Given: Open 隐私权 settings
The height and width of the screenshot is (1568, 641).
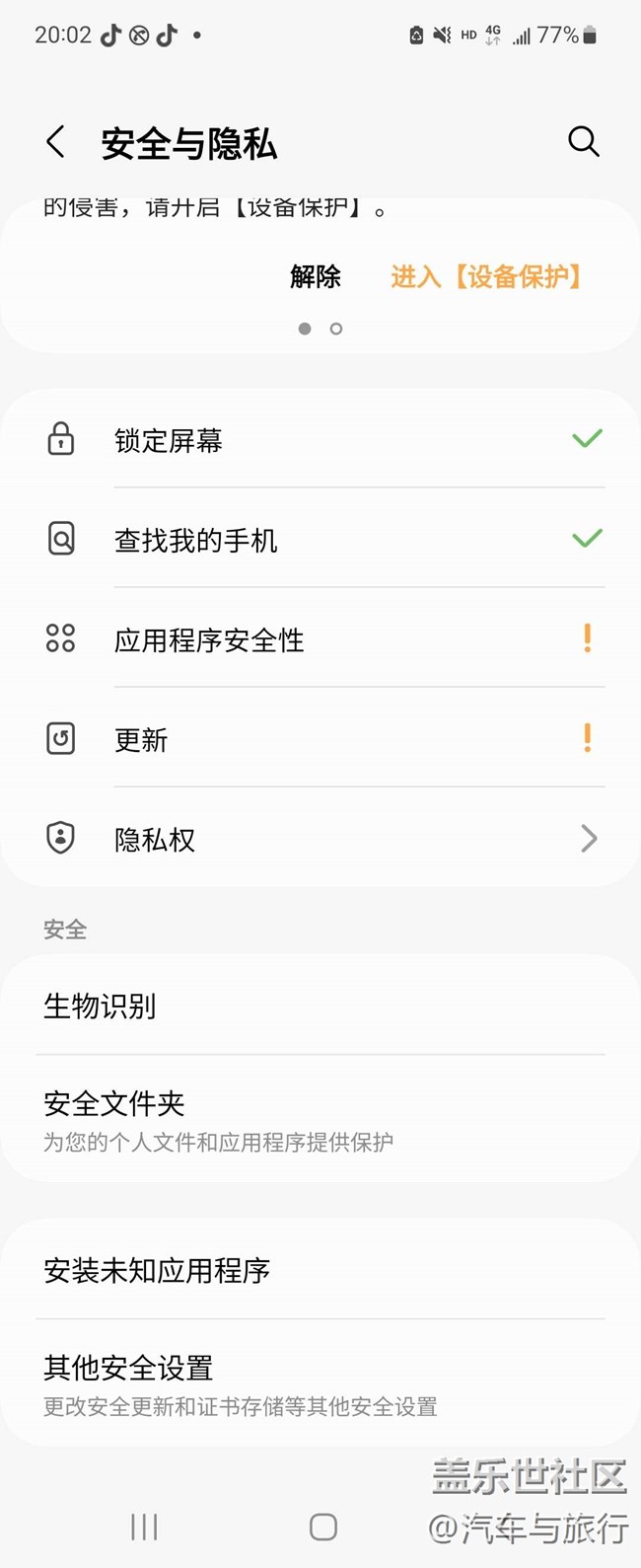Looking at the screenshot, I should pos(320,838).
